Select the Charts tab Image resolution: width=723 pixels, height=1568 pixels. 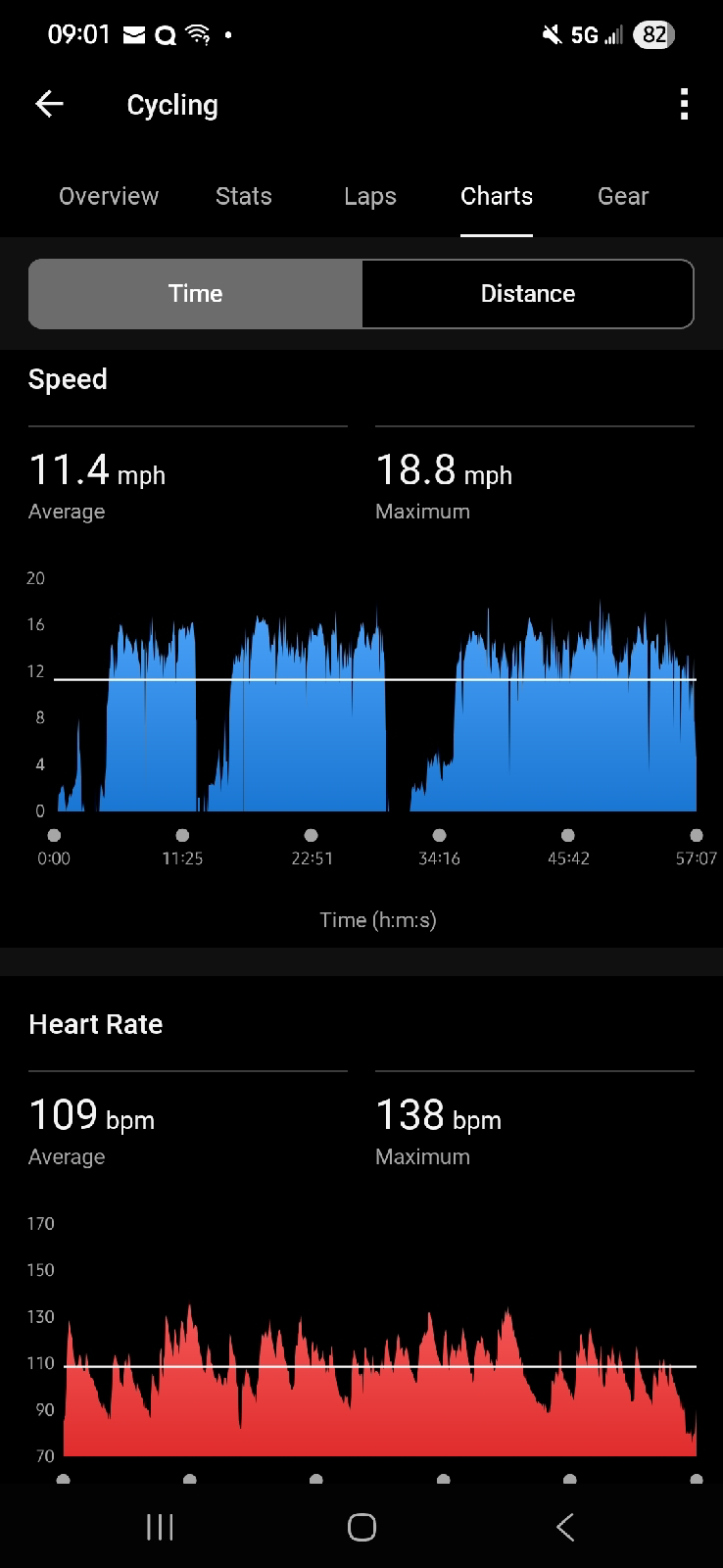point(497,196)
